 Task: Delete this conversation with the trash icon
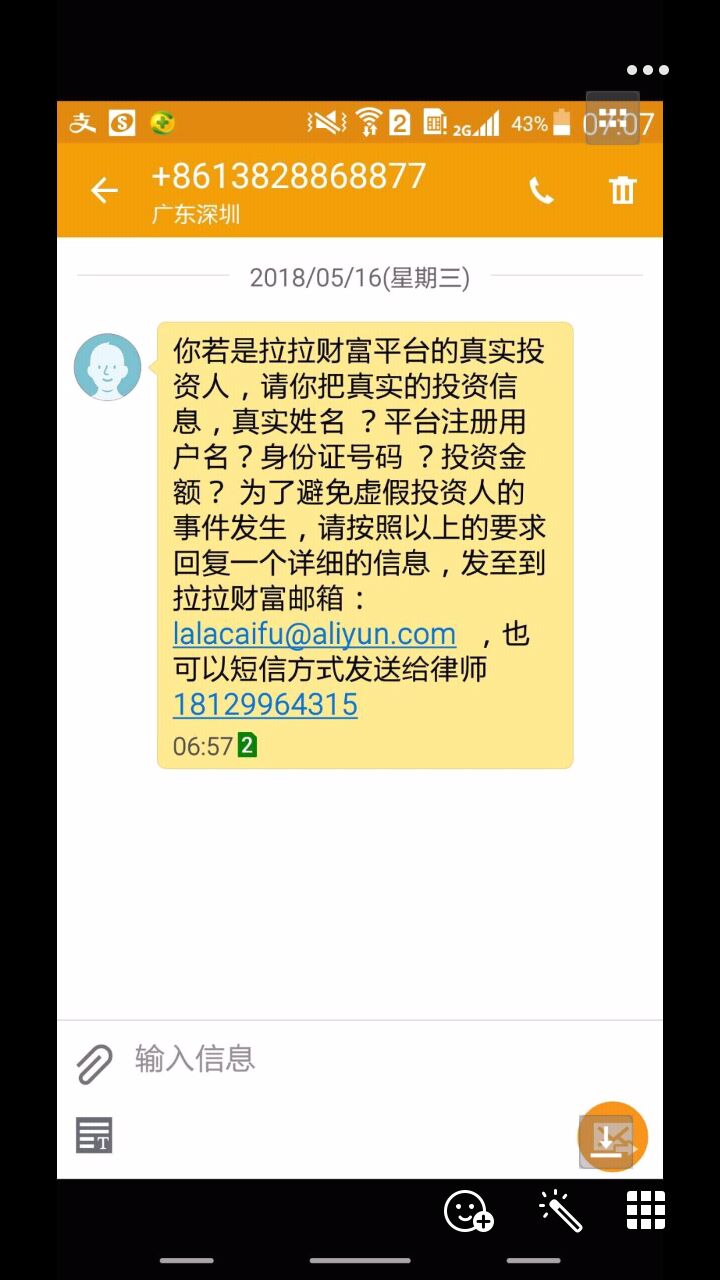click(x=622, y=190)
